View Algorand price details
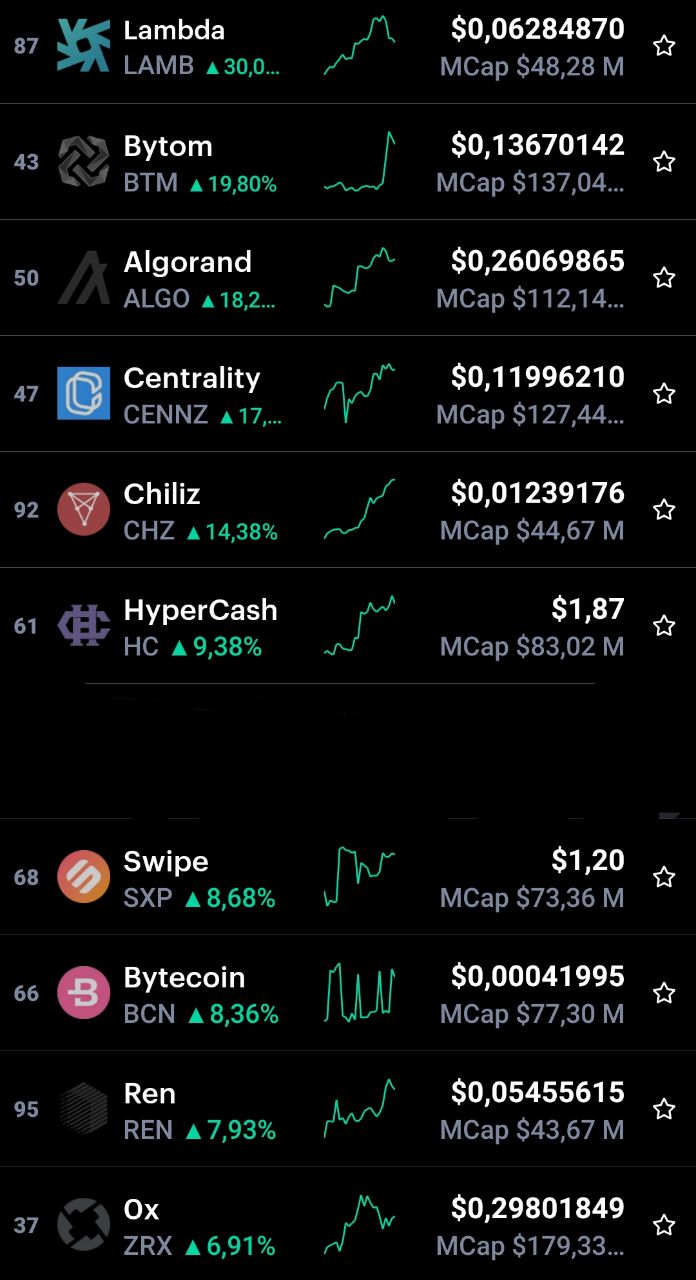Screen dimensions: 696x1280 (348, 278)
